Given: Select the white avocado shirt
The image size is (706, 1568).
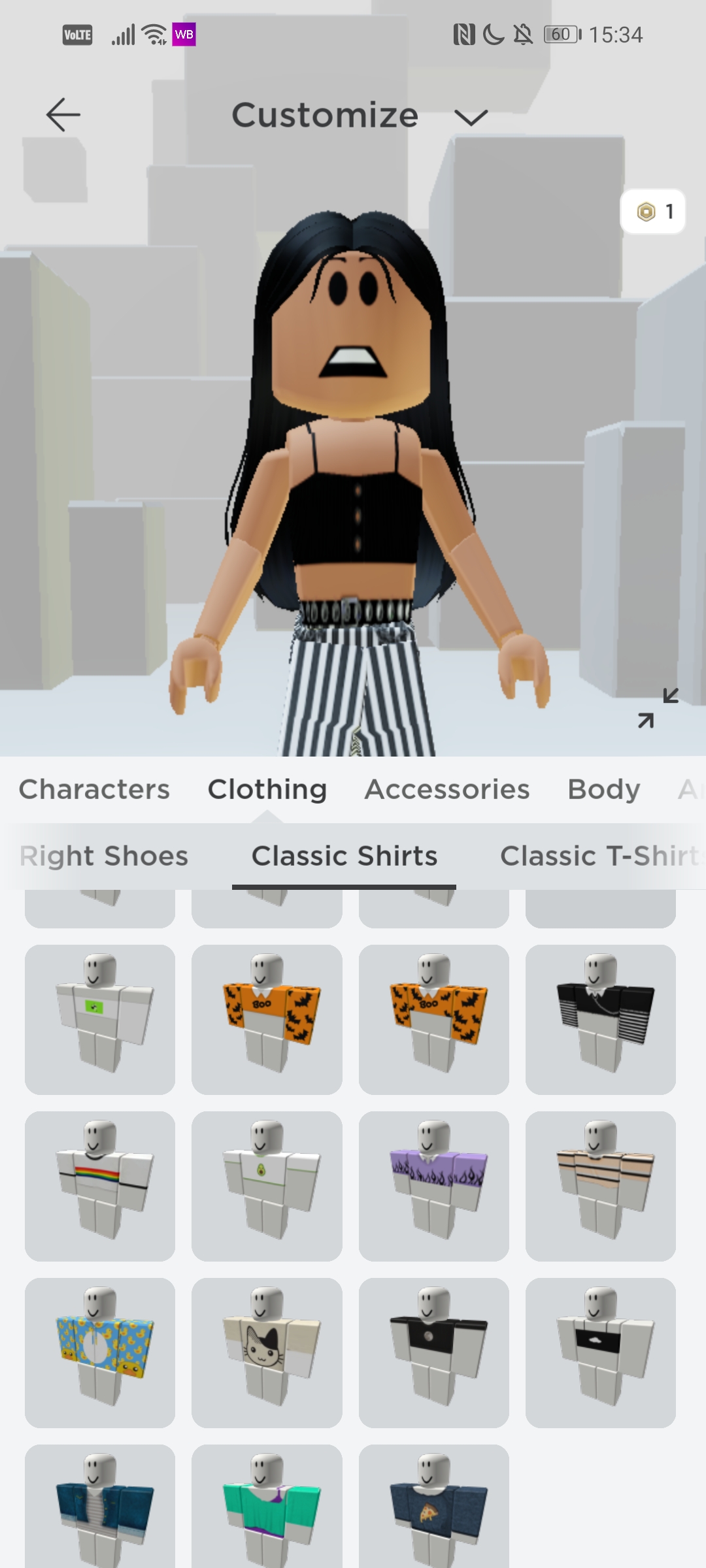Looking at the screenshot, I should coord(267,1186).
